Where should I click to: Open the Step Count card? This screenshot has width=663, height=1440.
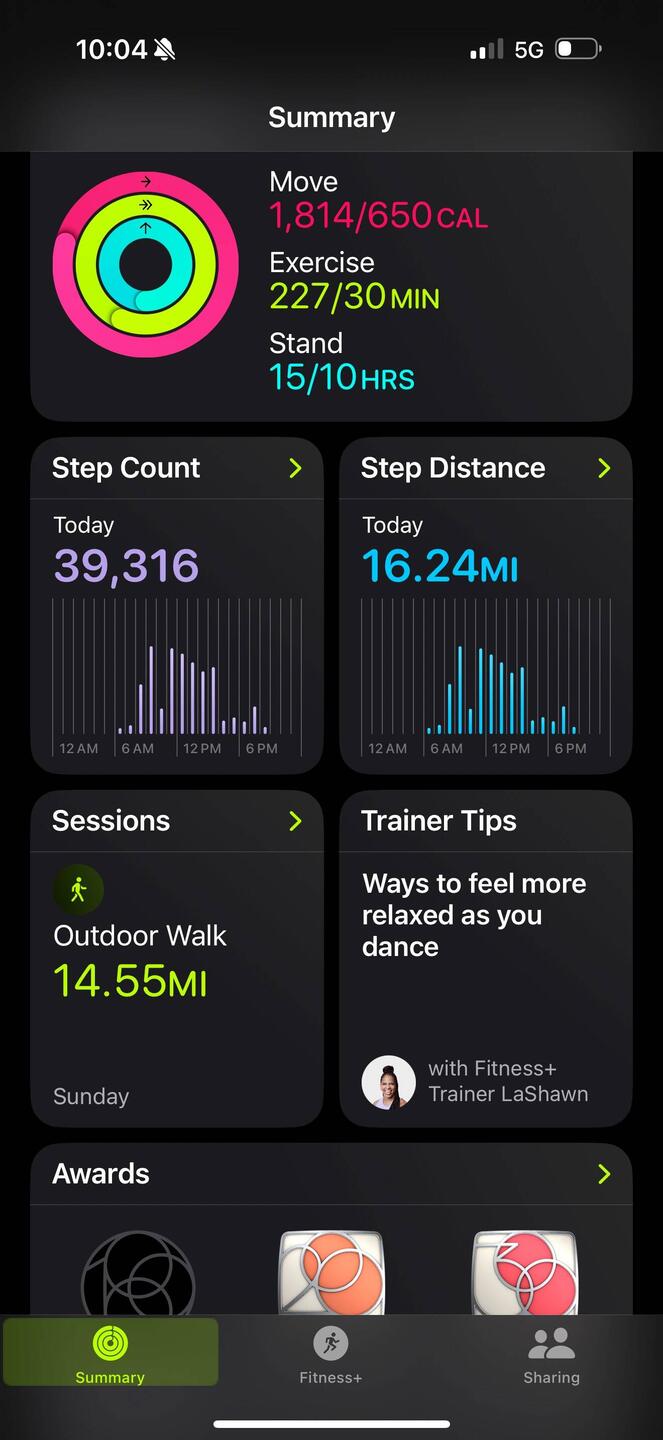[x=177, y=606]
